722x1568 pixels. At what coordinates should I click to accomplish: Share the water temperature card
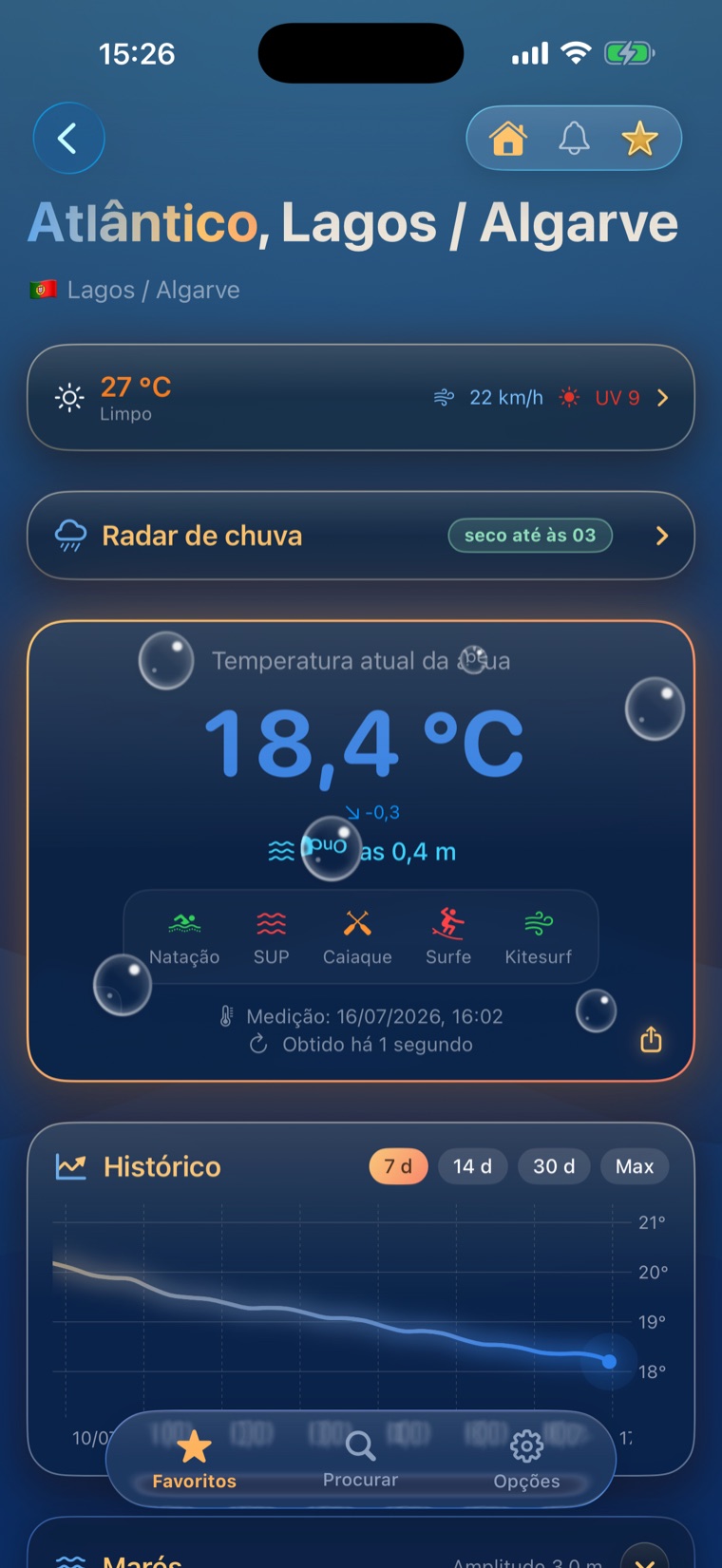[x=651, y=1039]
